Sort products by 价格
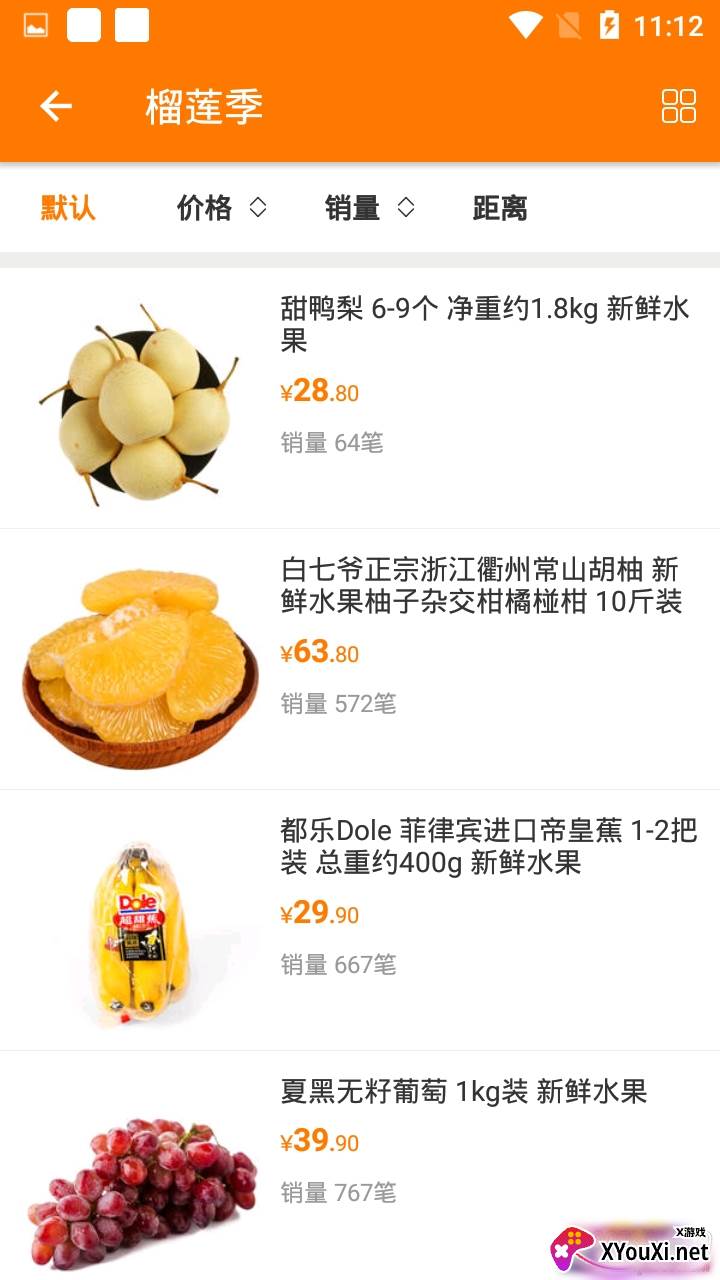The image size is (720, 1280). click(x=221, y=208)
